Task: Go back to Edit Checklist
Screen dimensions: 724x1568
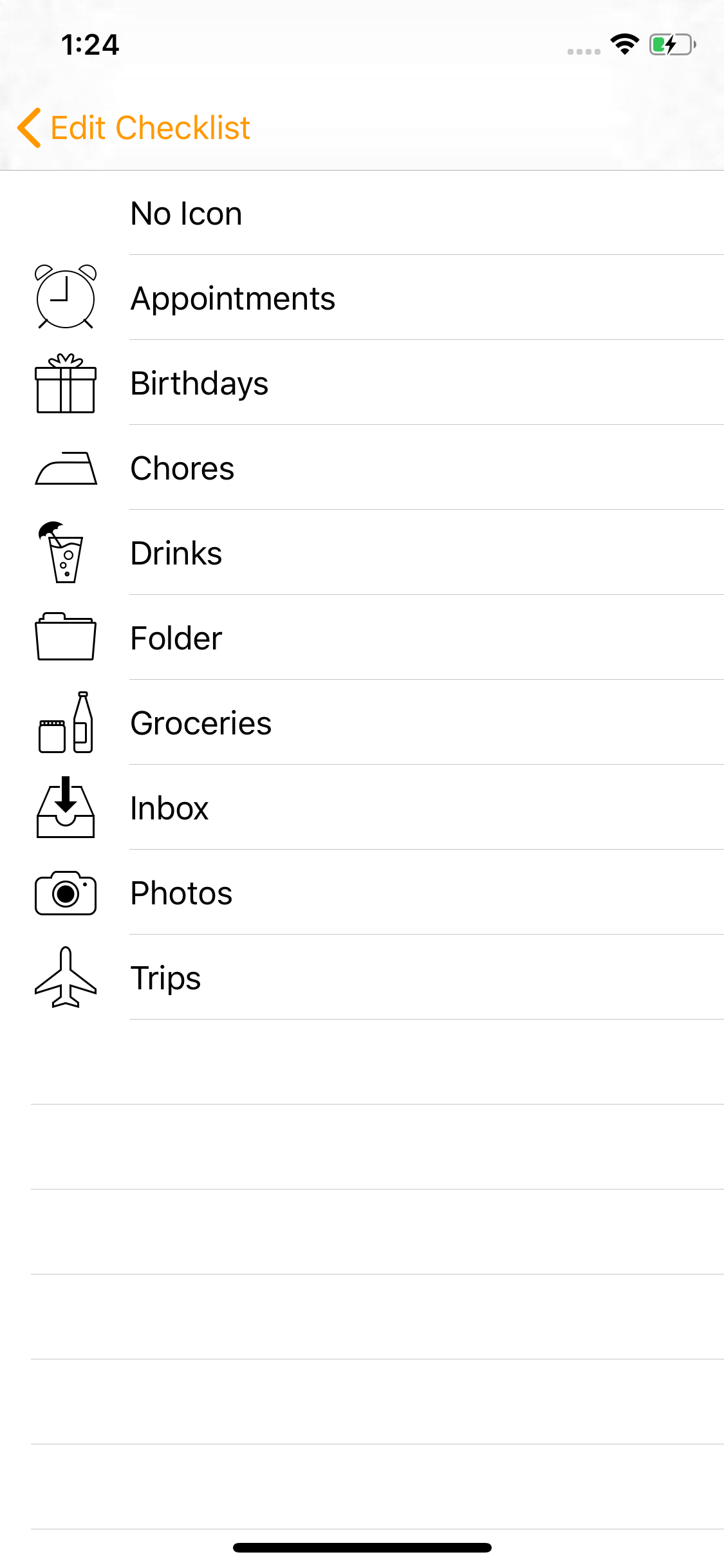Action: (x=134, y=127)
